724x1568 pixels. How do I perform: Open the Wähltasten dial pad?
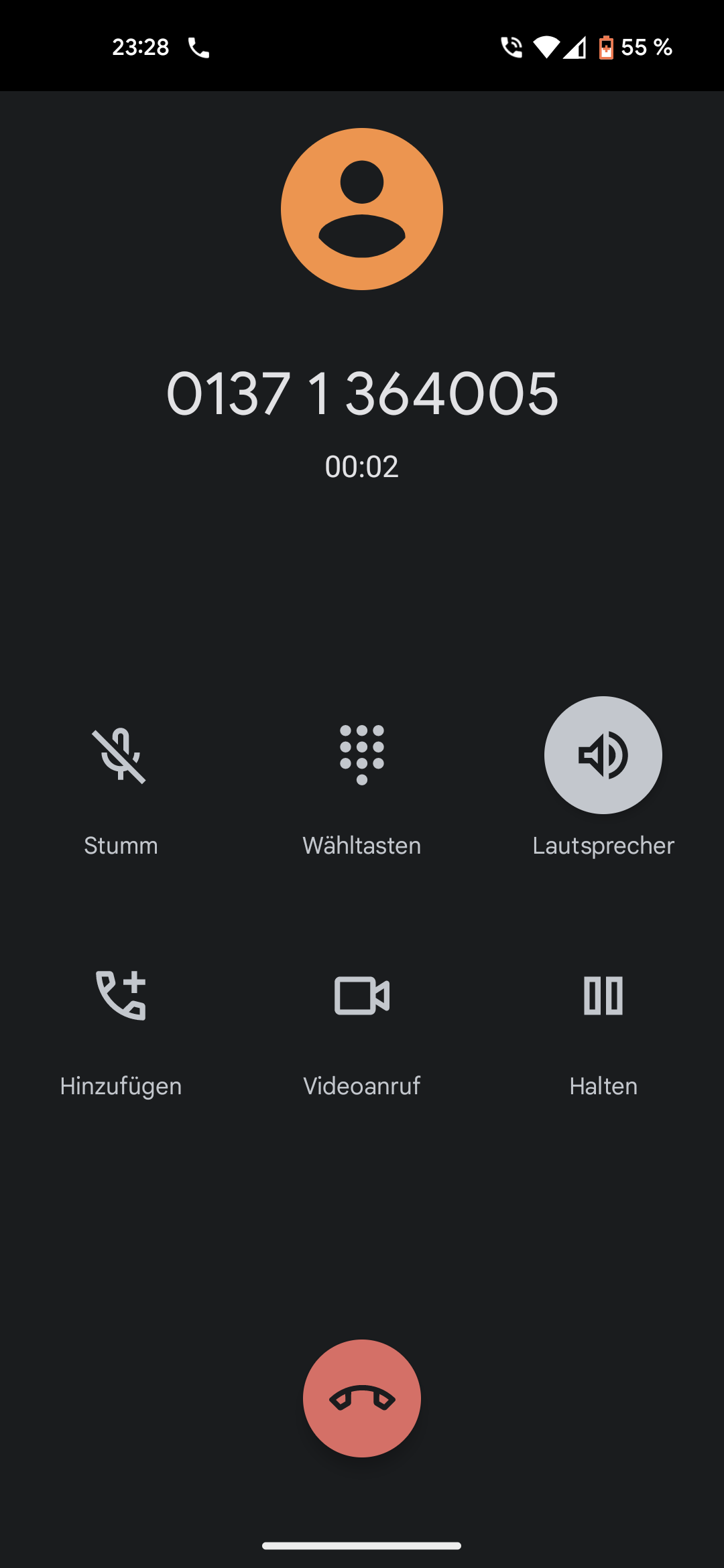coord(362,756)
